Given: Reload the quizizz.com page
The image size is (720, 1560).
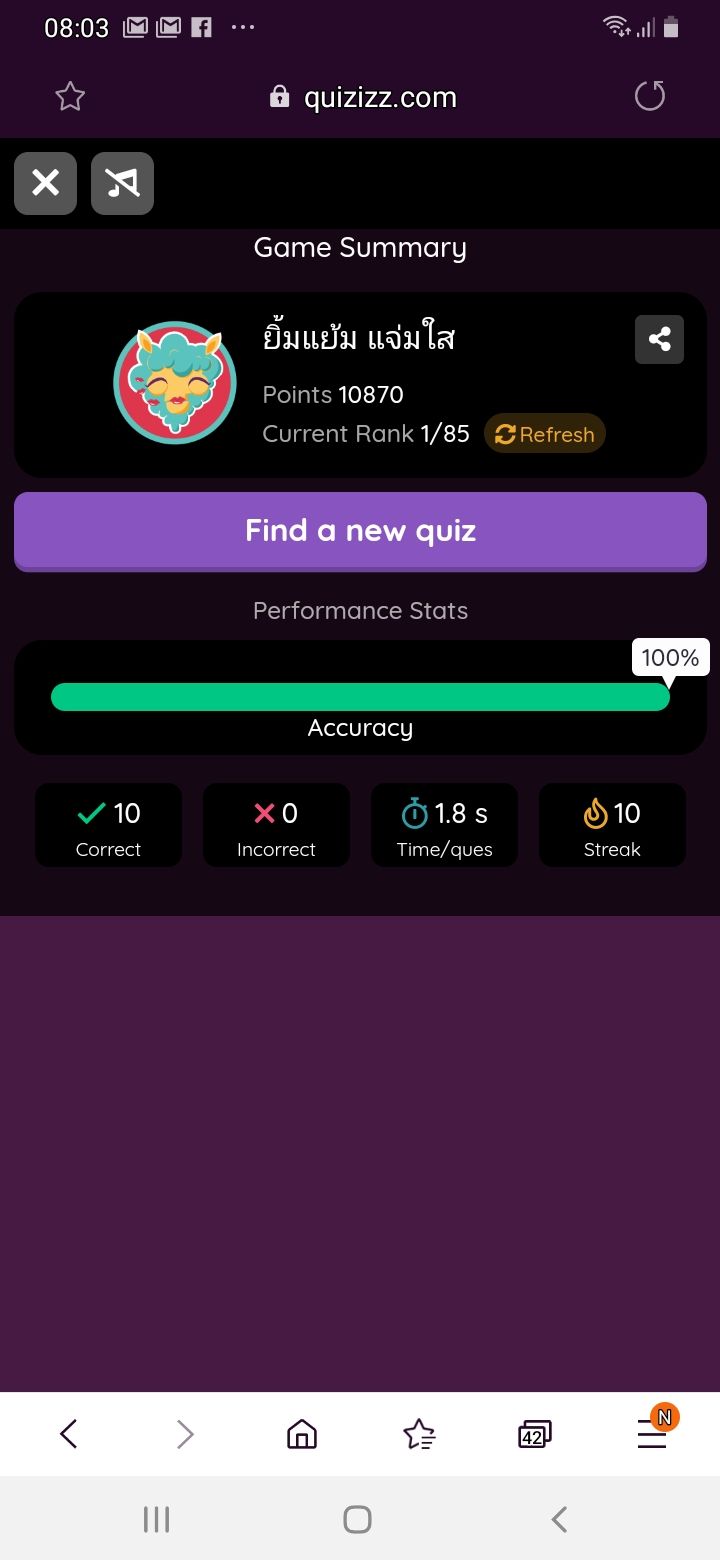Looking at the screenshot, I should coord(650,97).
